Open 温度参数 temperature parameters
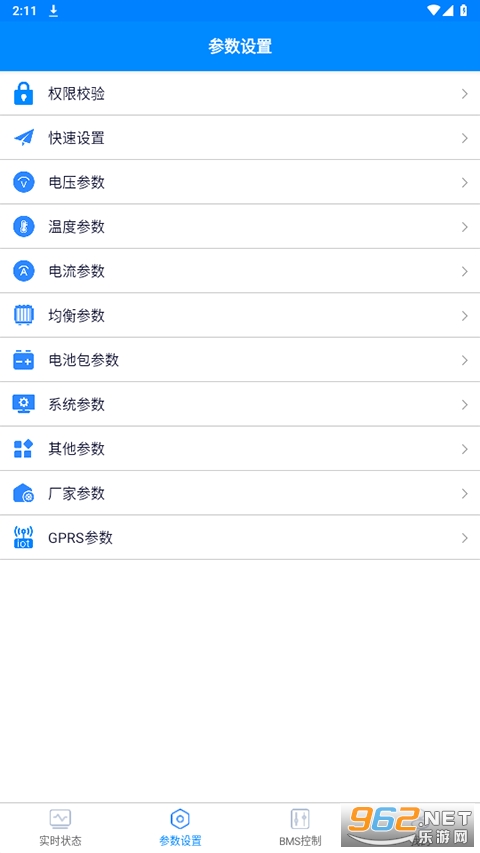The image size is (480, 853). (x=240, y=227)
